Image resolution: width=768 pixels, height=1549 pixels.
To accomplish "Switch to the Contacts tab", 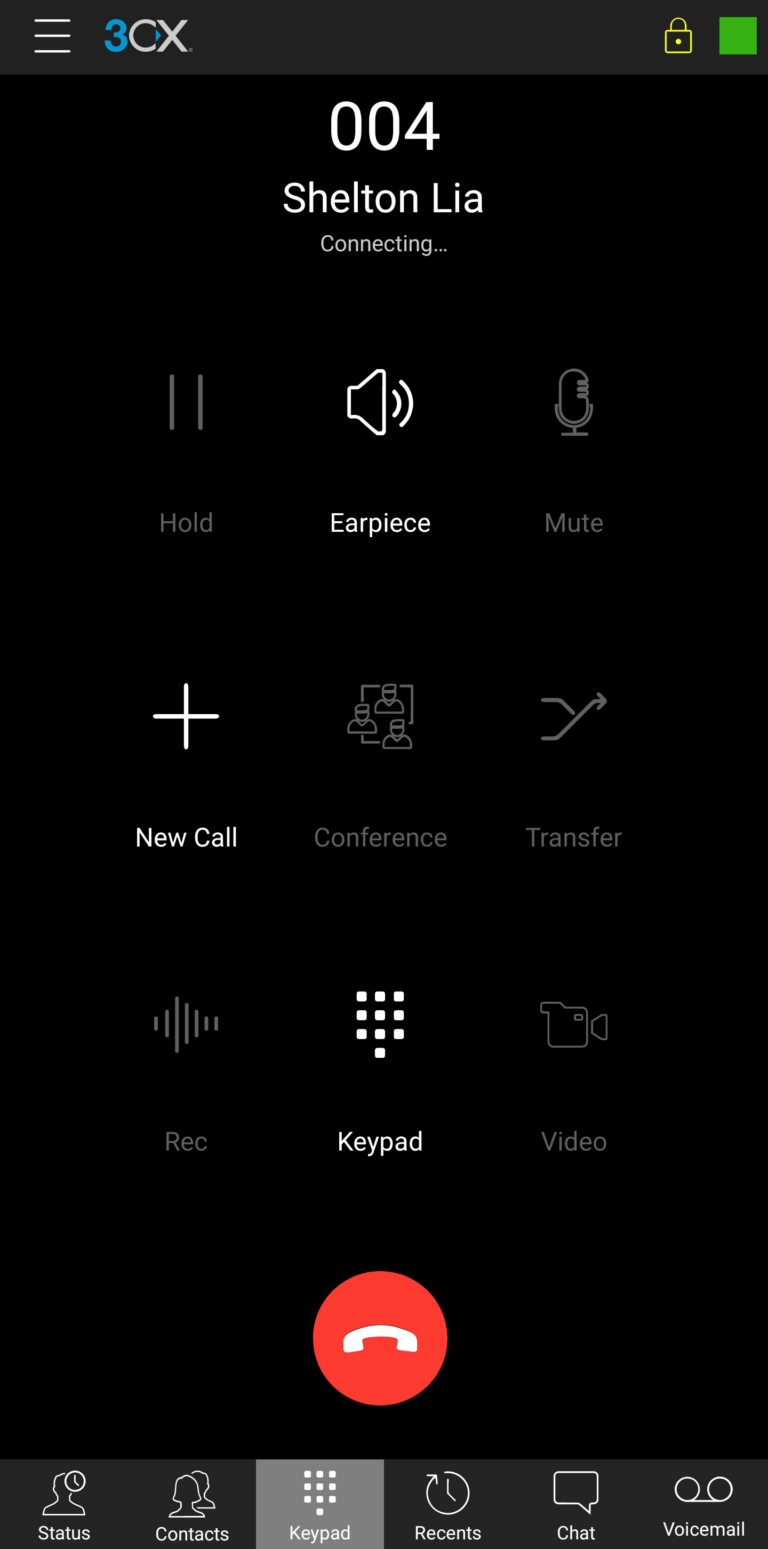I will click(191, 1500).
